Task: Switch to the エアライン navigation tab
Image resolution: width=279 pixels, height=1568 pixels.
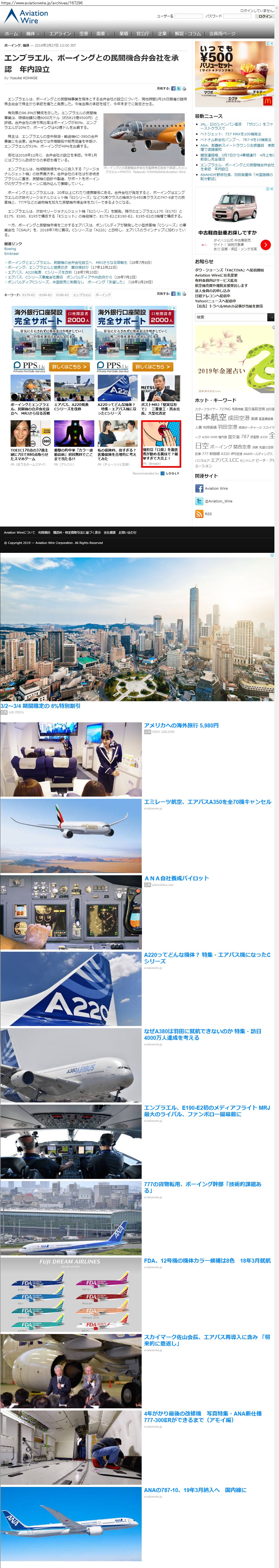Action: pos(60,33)
